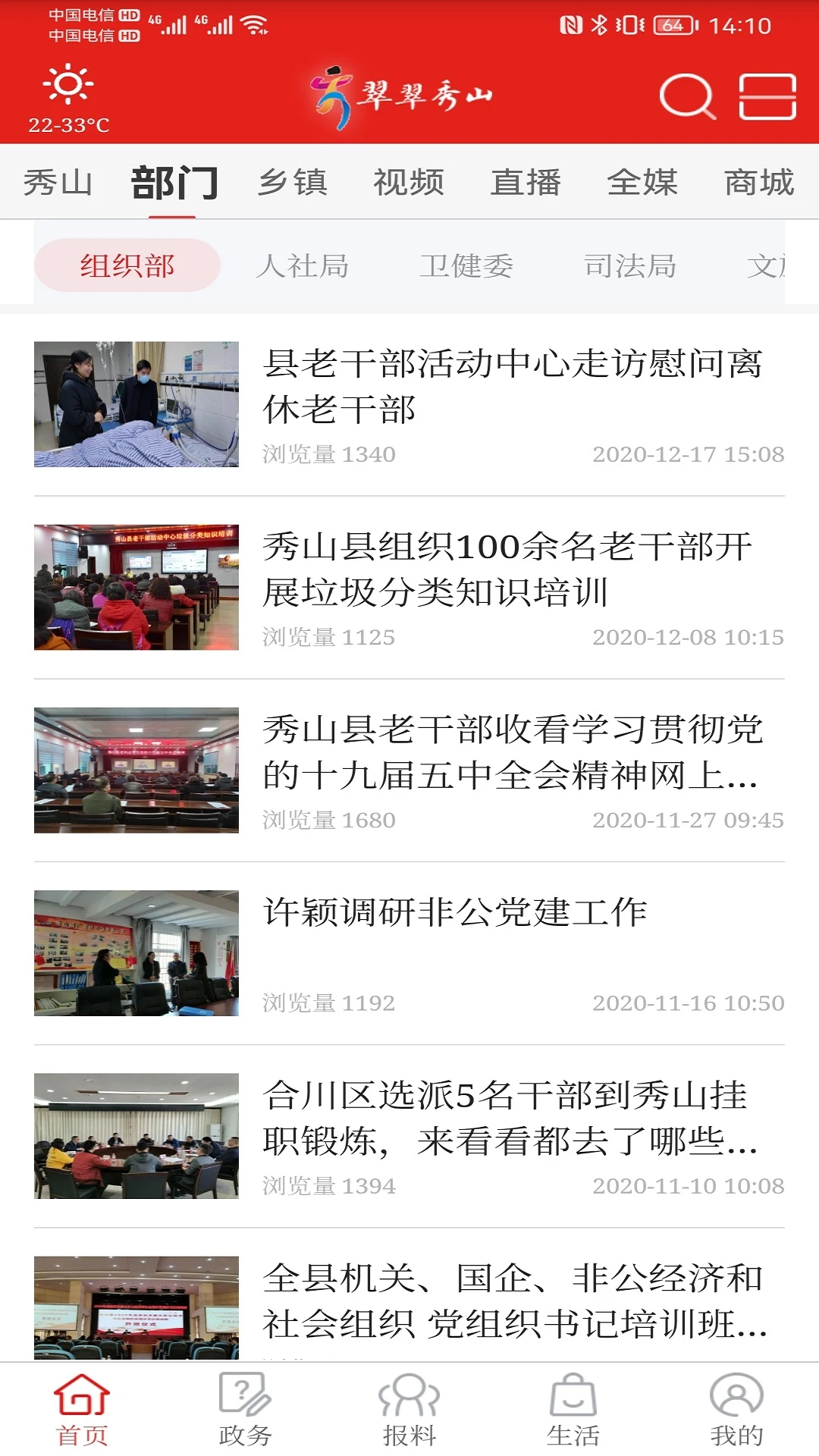Select the highlighted 组织部 filter chip
Image resolution: width=819 pixels, height=1456 pixels.
127,265
